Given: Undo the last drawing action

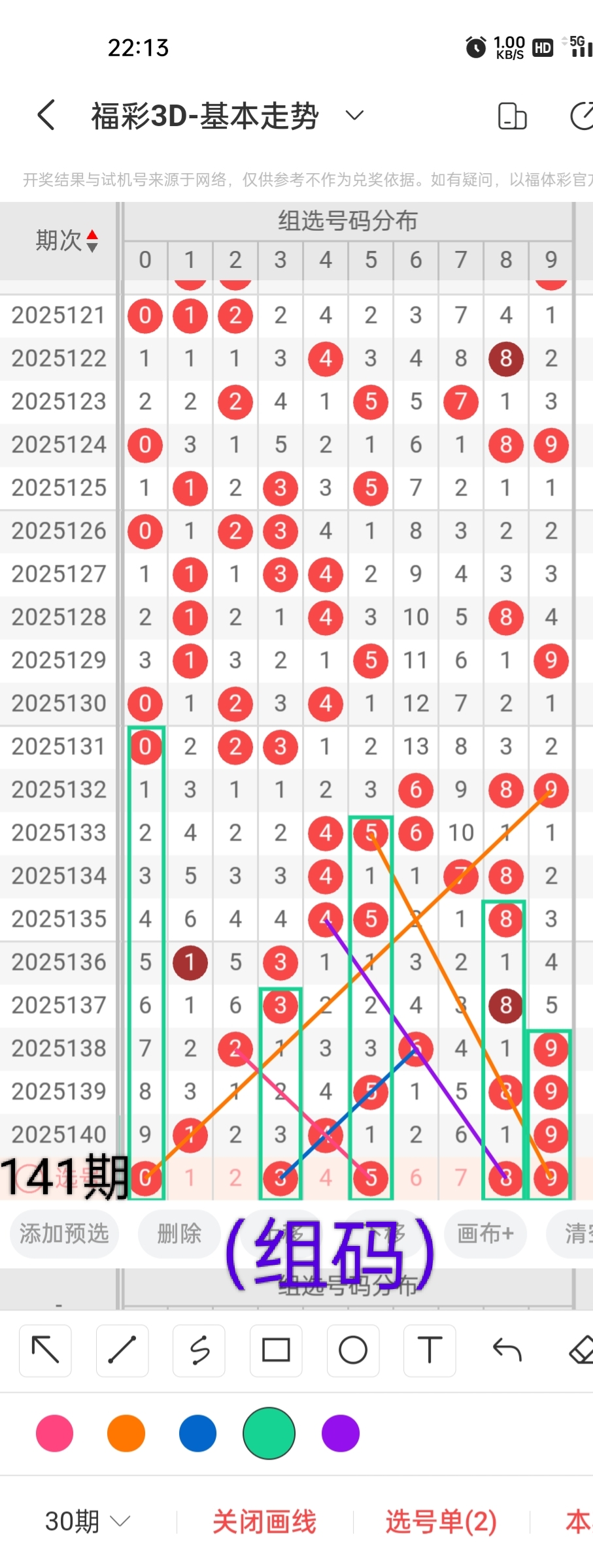Looking at the screenshot, I should click(507, 1350).
